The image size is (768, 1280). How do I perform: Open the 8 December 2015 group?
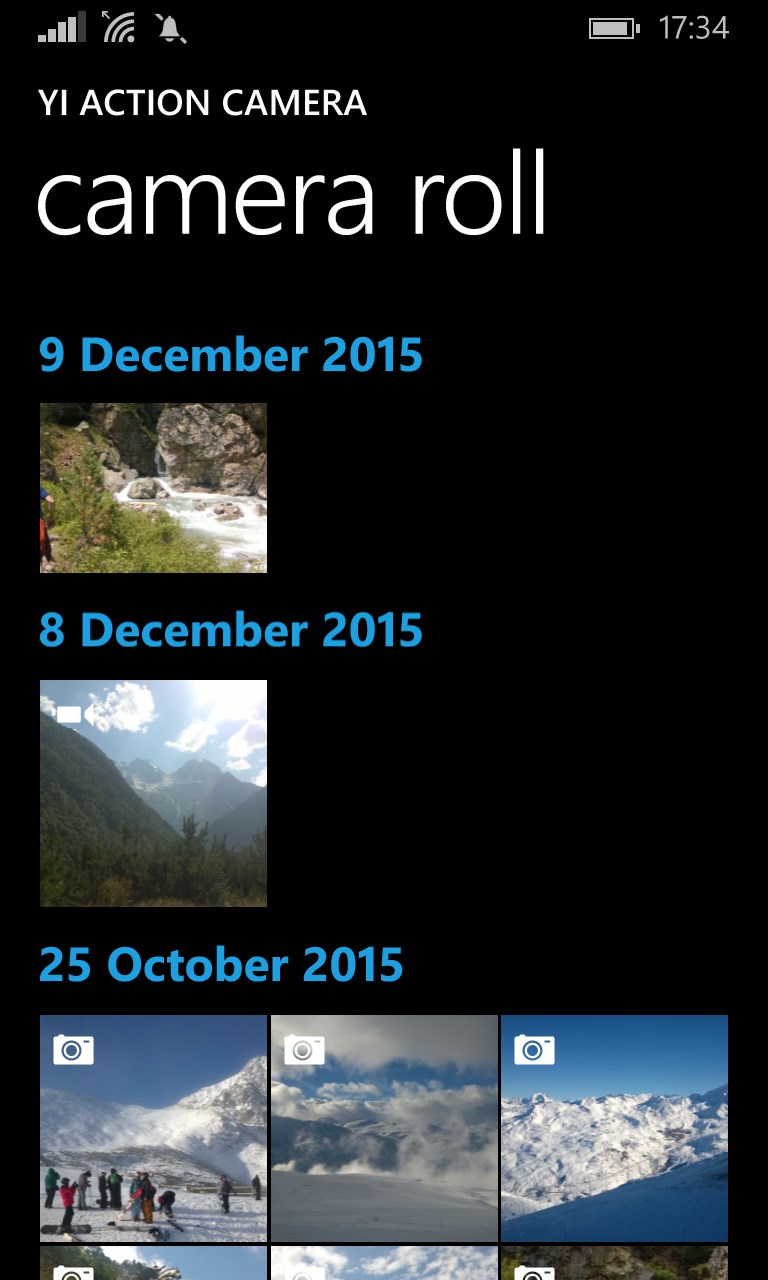pyautogui.click(x=230, y=630)
